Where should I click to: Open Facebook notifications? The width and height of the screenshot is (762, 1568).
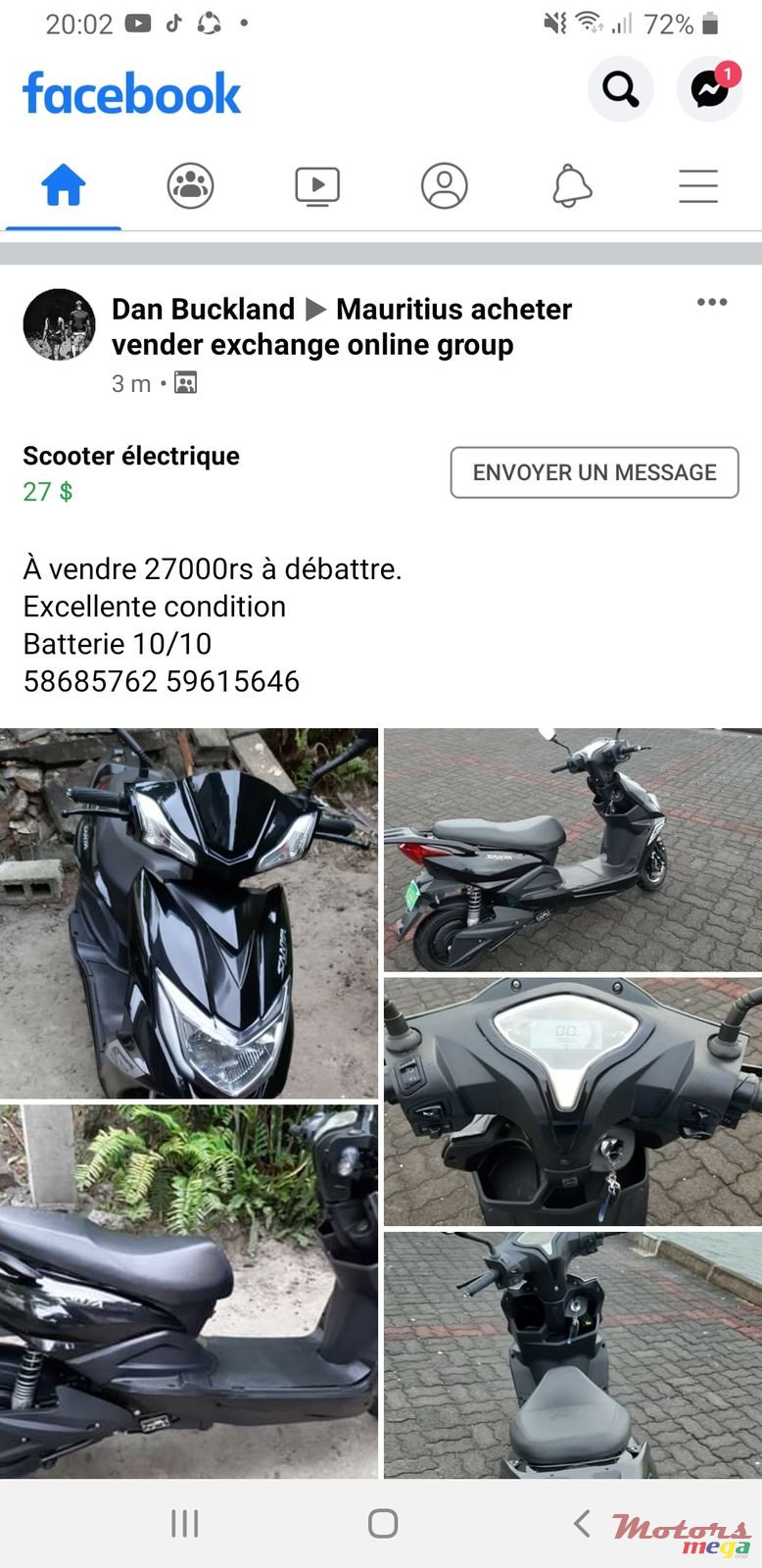coord(571,184)
